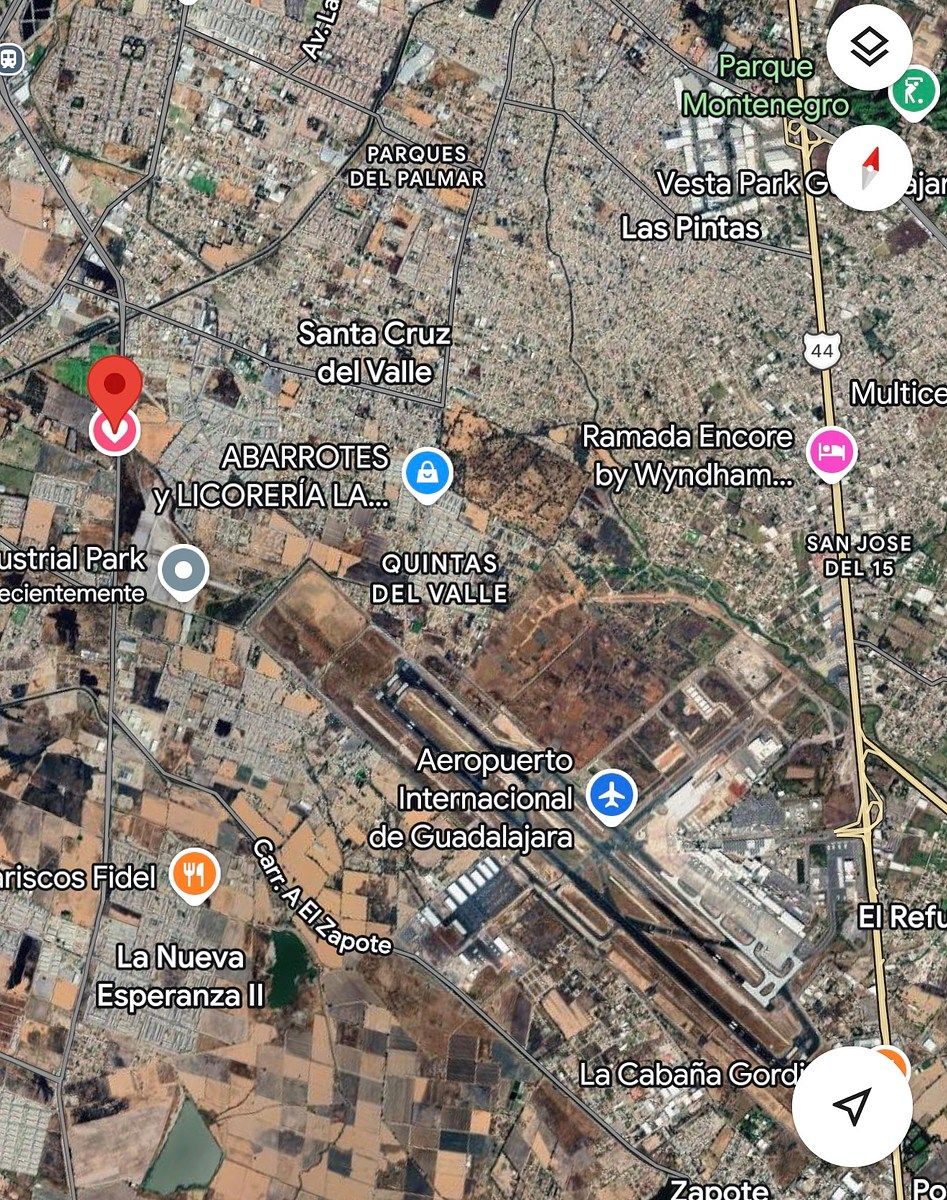This screenshot has width=947, height=1200.
Task: Open Abarrotes y Licorería shop marker
Action: point(427,472)
